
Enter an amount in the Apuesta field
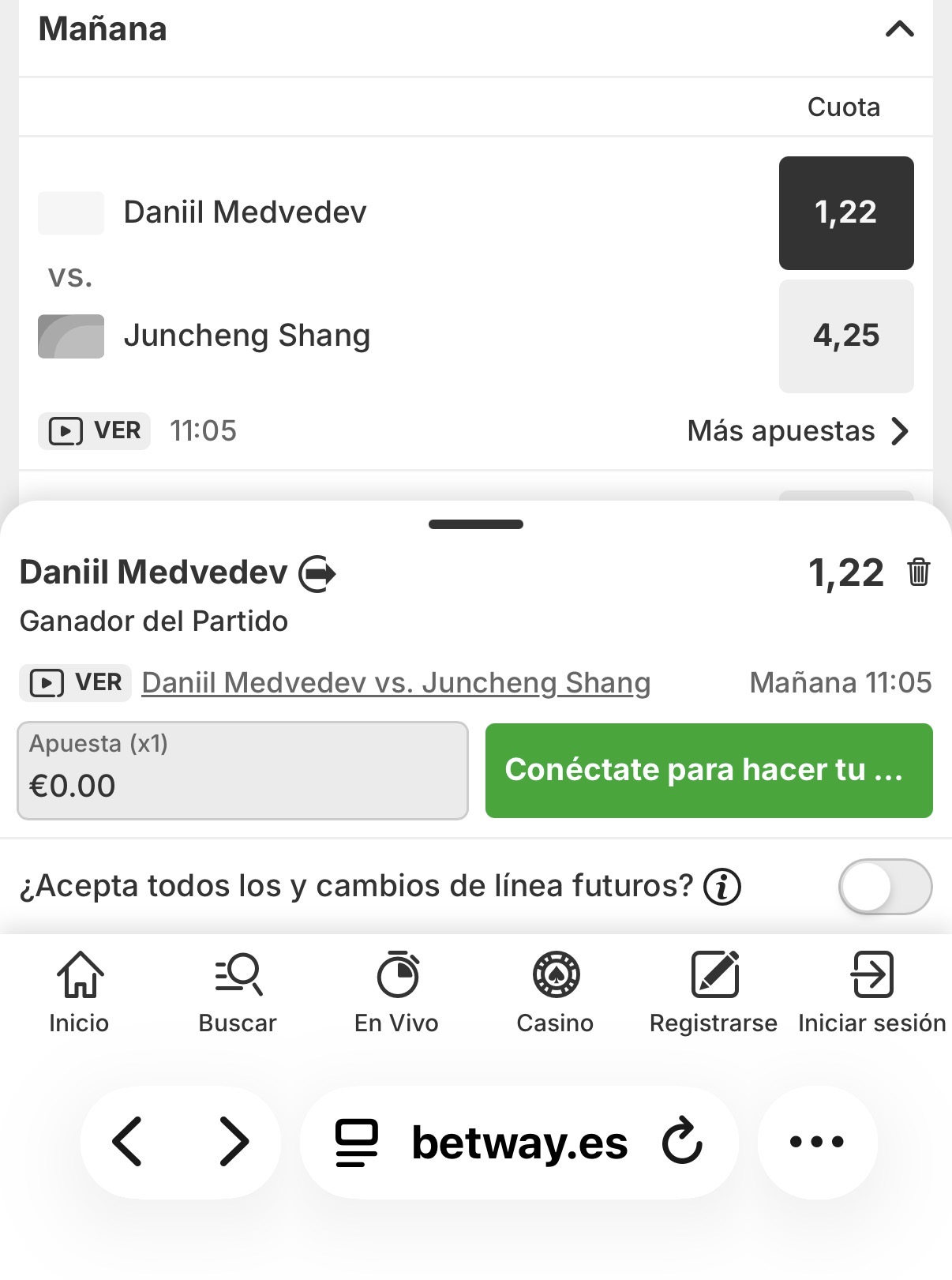point(242,771)
